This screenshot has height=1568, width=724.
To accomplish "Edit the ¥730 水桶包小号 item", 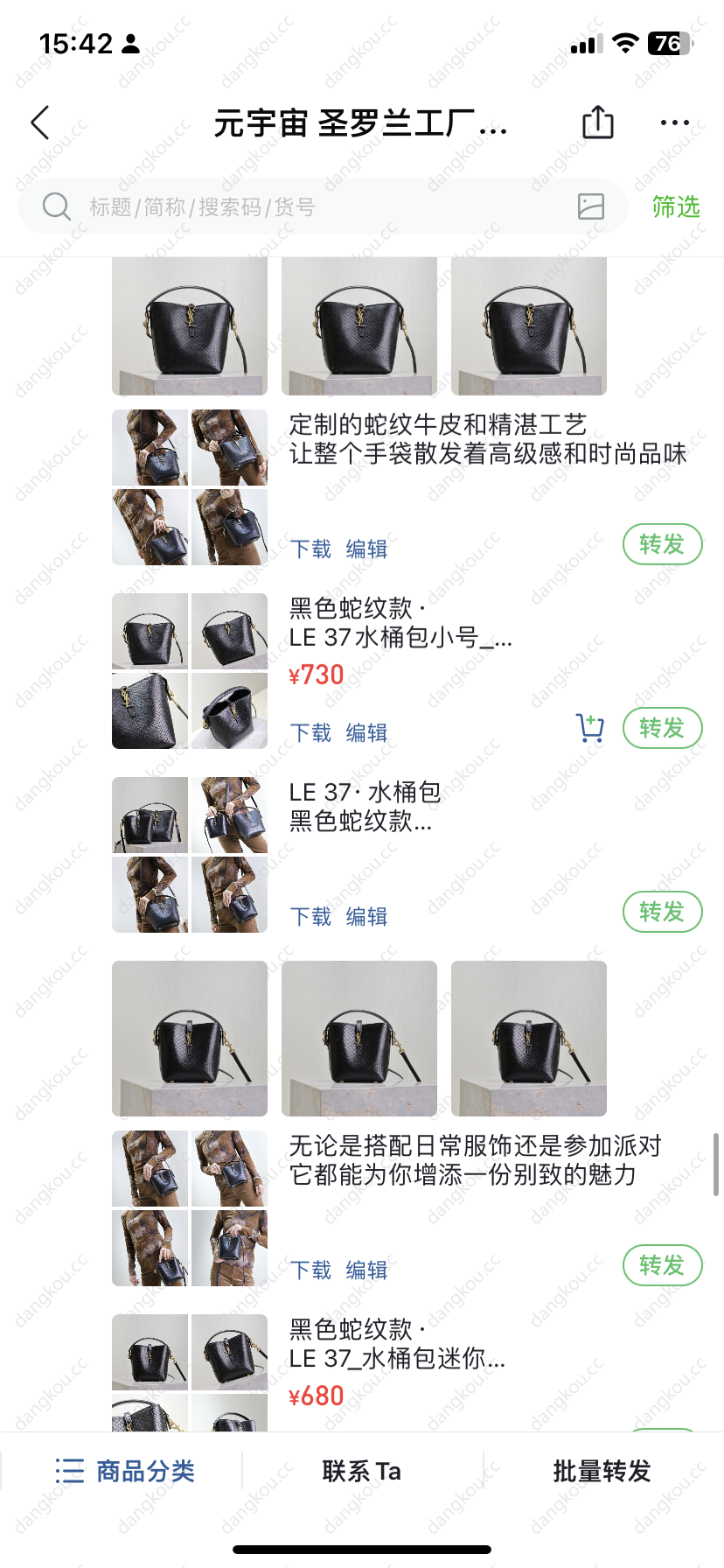I will [366, 733].
